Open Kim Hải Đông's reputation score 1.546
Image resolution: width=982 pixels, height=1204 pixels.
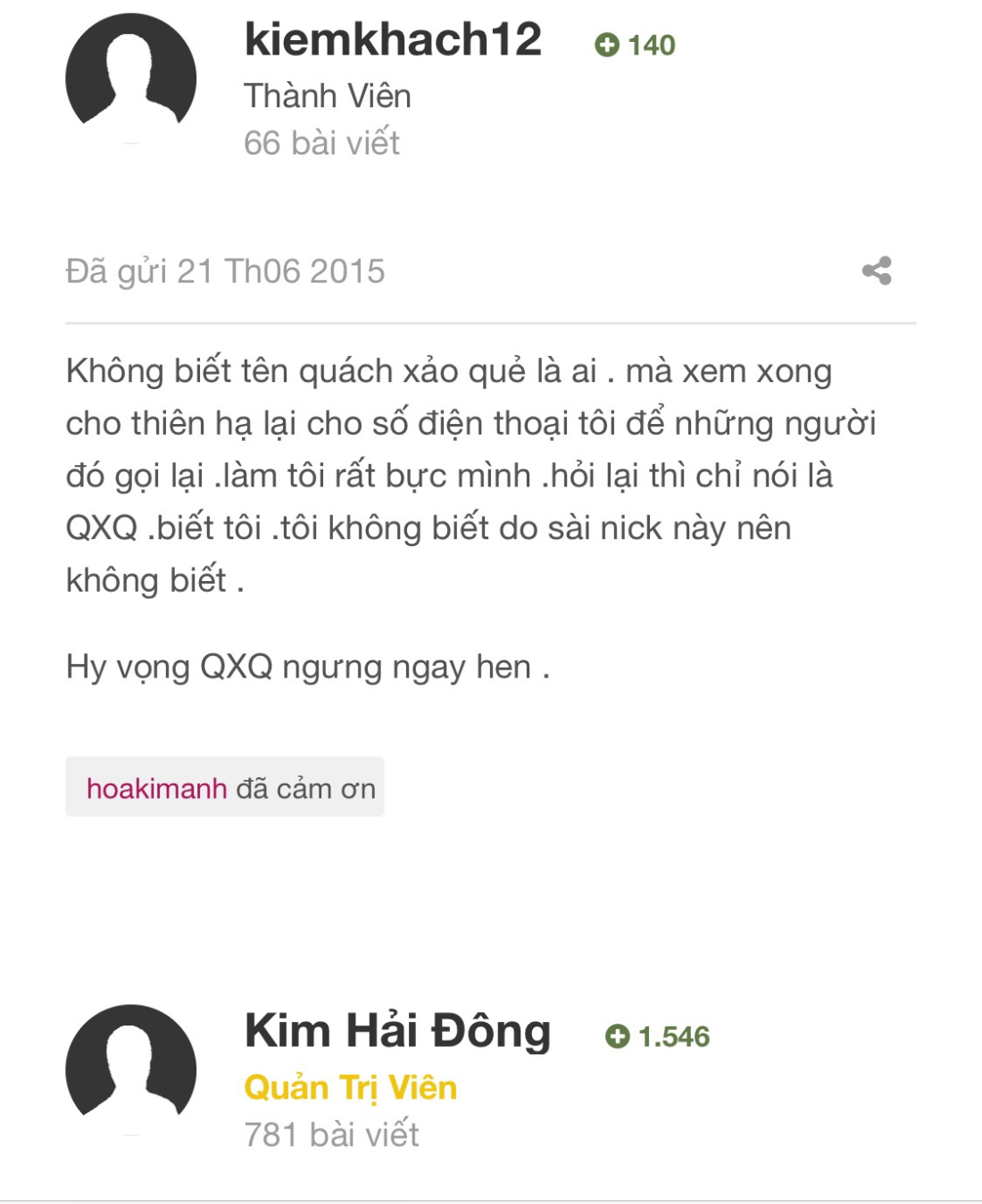[x=658, y=1036]
